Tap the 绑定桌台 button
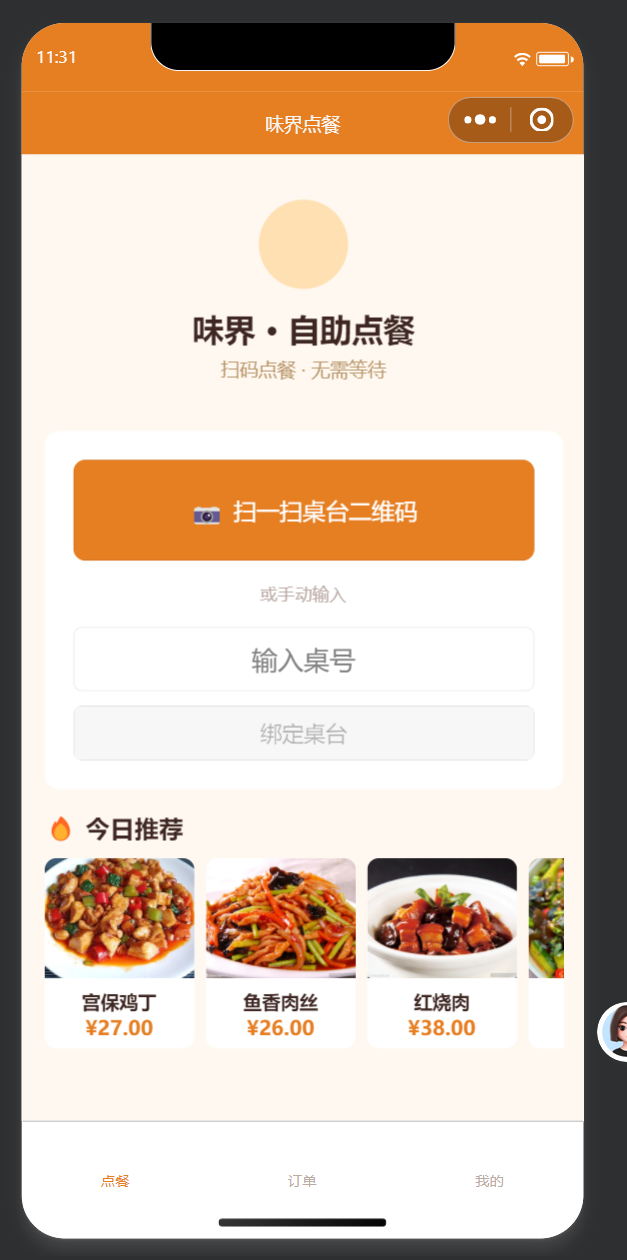This screenshot has height=1260, width=627. point(304,734)
